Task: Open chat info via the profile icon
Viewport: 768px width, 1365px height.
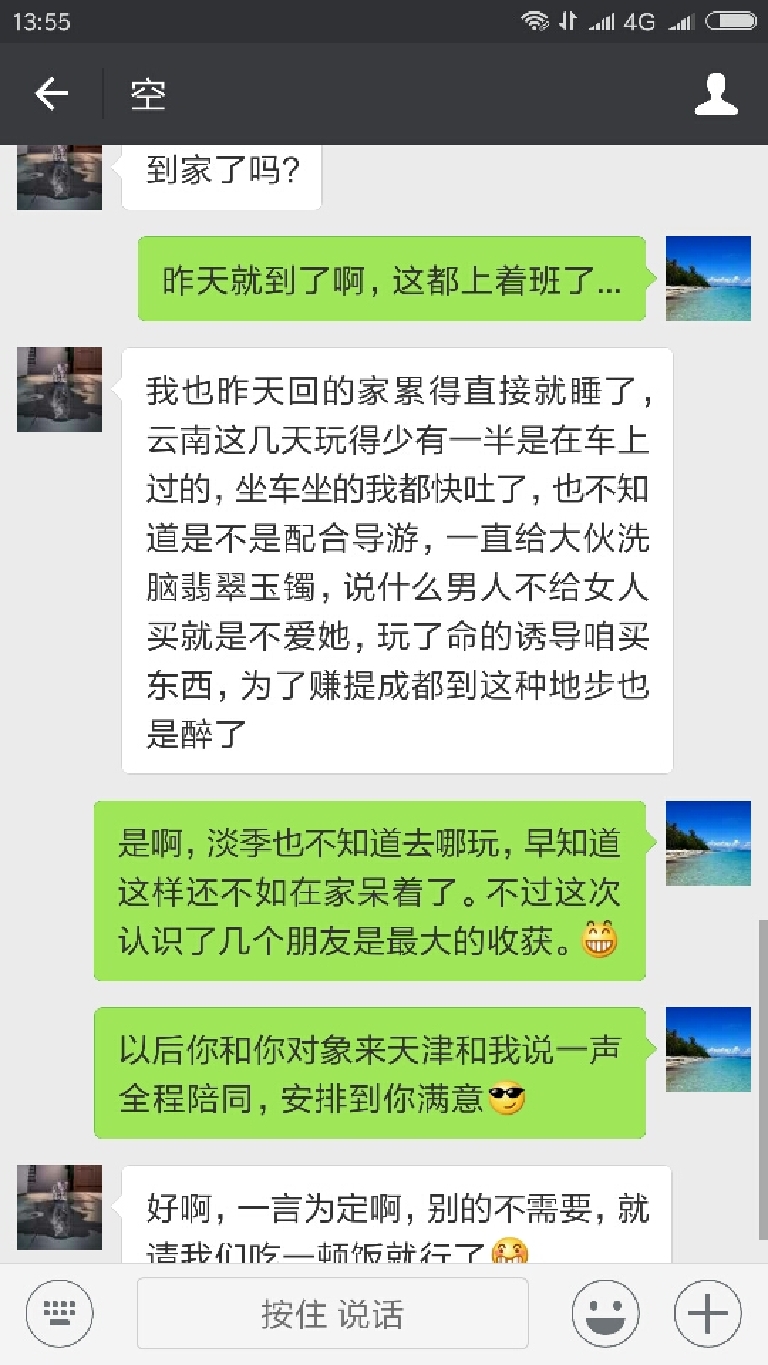Action: tap(716, 94)
